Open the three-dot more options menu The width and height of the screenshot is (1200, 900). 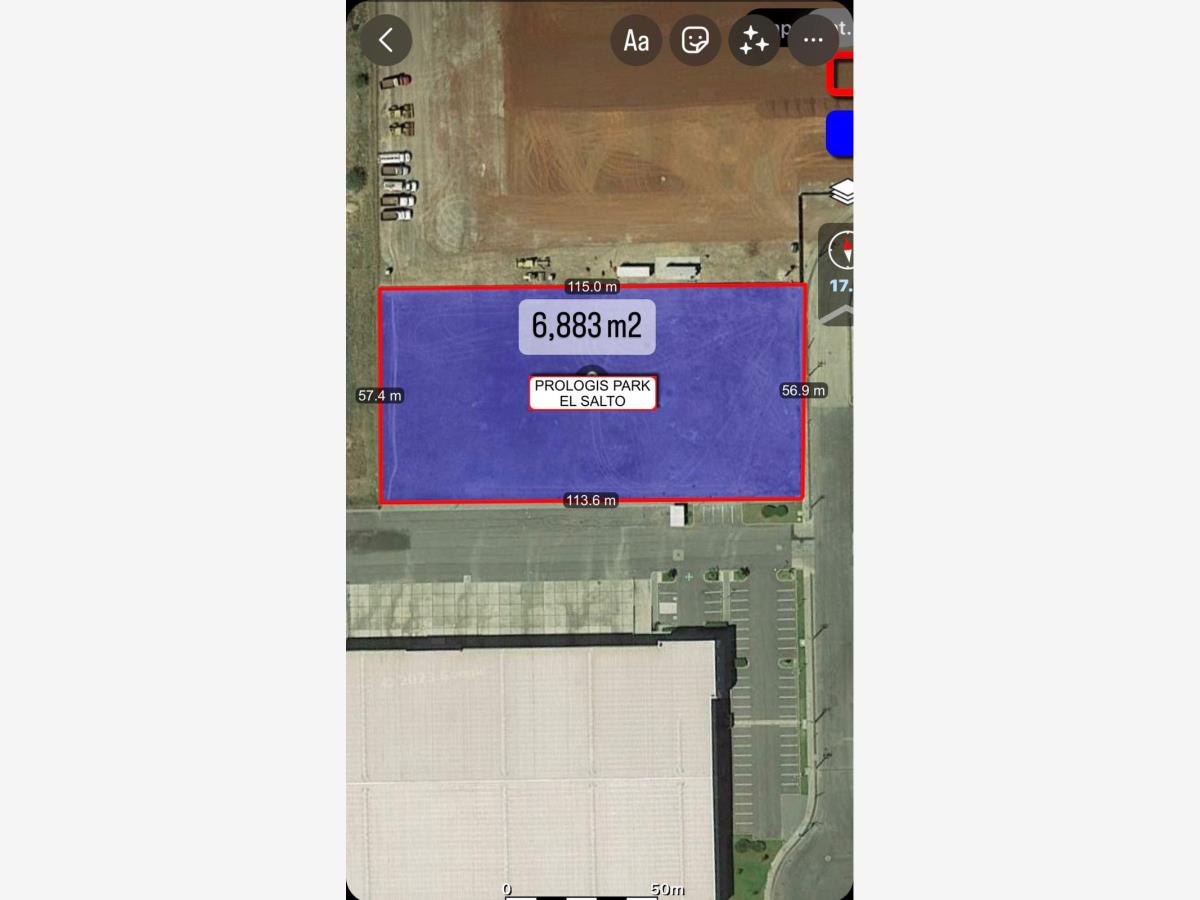813,40
